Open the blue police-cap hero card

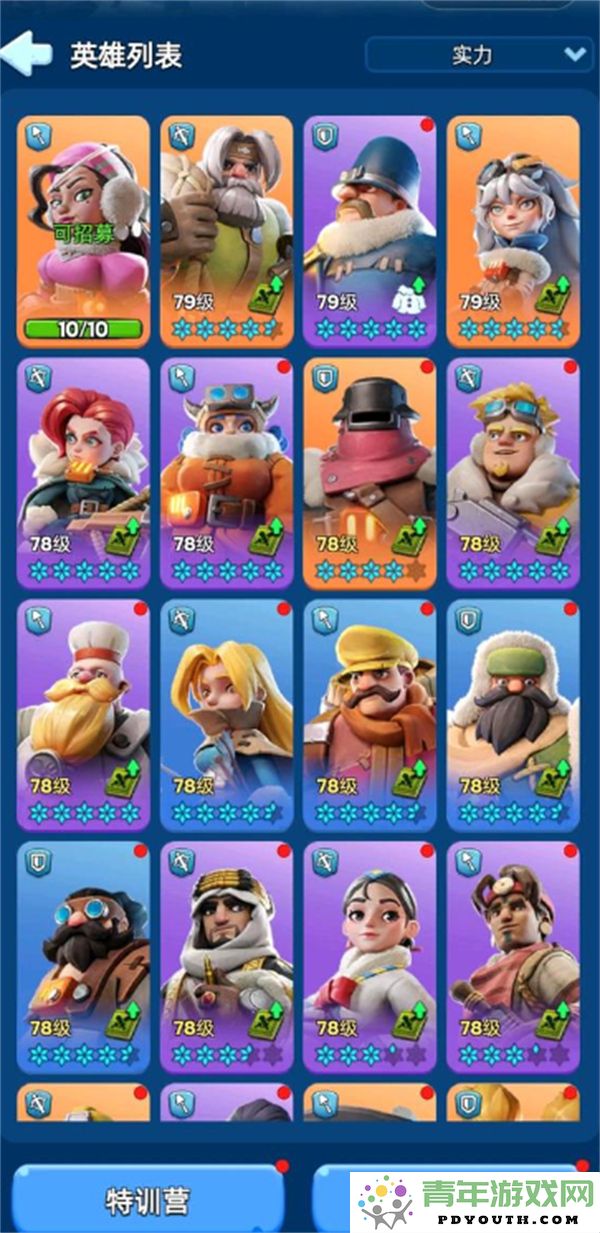click(x=369, y=231)
